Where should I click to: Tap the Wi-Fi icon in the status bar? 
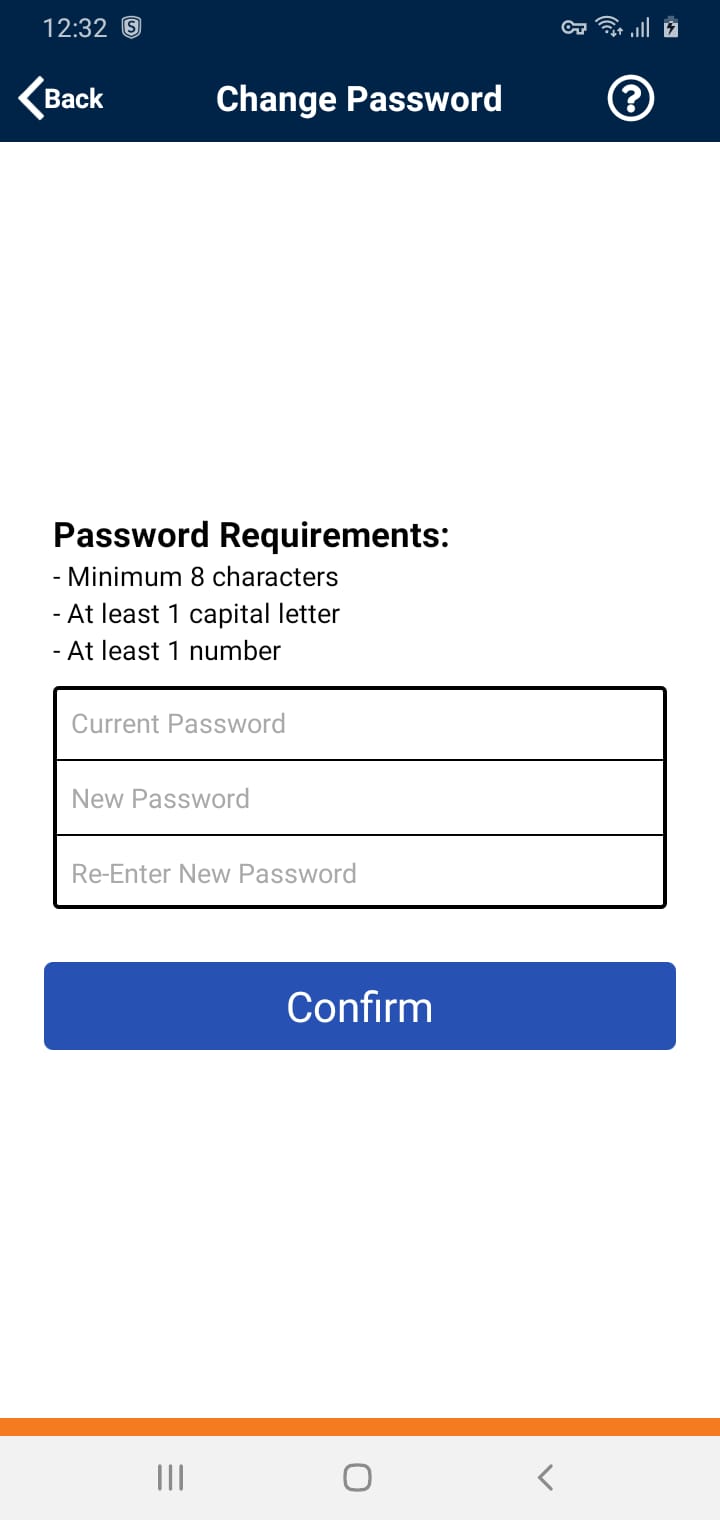609,28
